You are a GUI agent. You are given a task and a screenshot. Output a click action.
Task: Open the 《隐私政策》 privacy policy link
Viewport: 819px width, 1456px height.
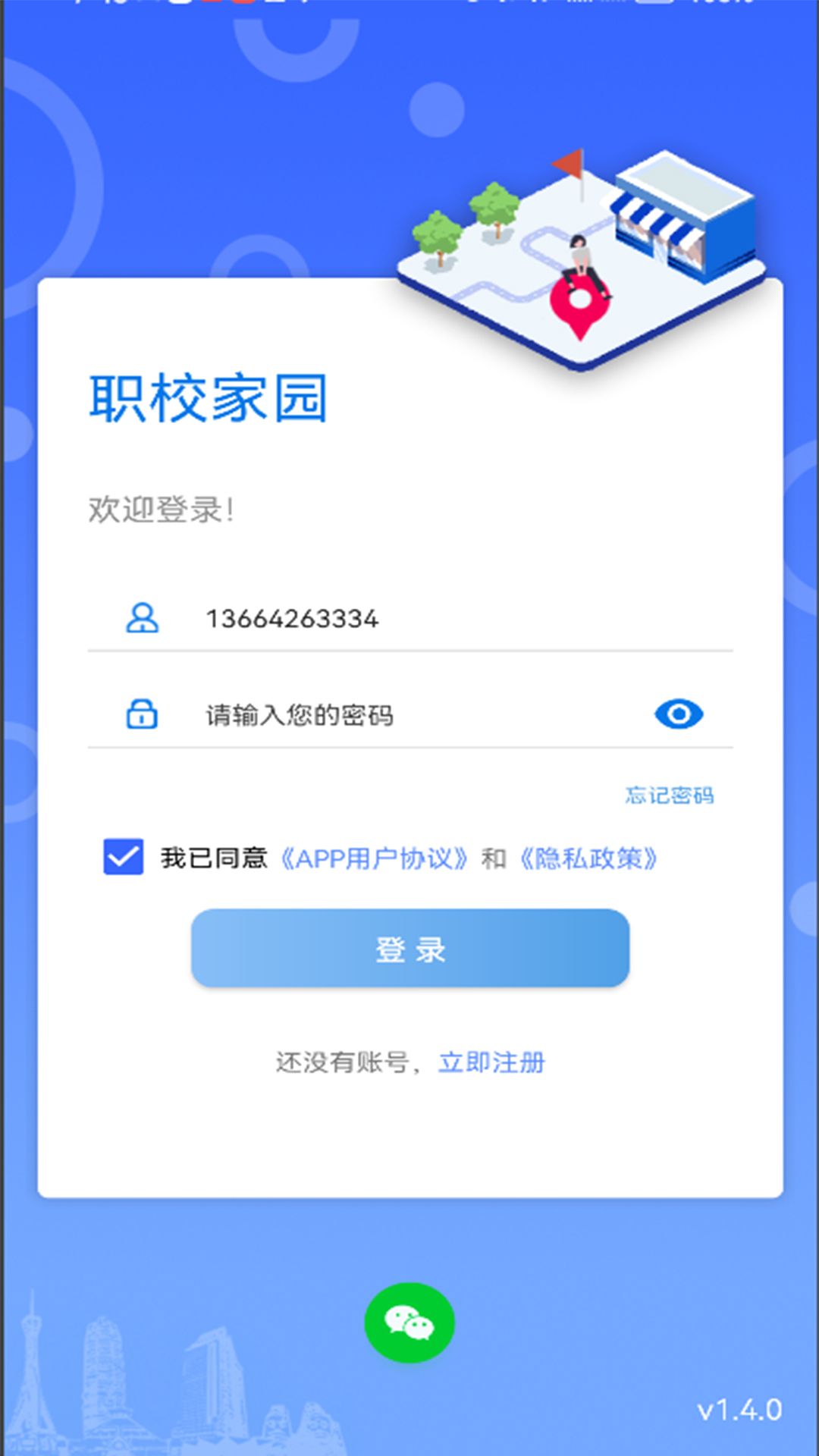pyautogui.click(x=588, y=858)
